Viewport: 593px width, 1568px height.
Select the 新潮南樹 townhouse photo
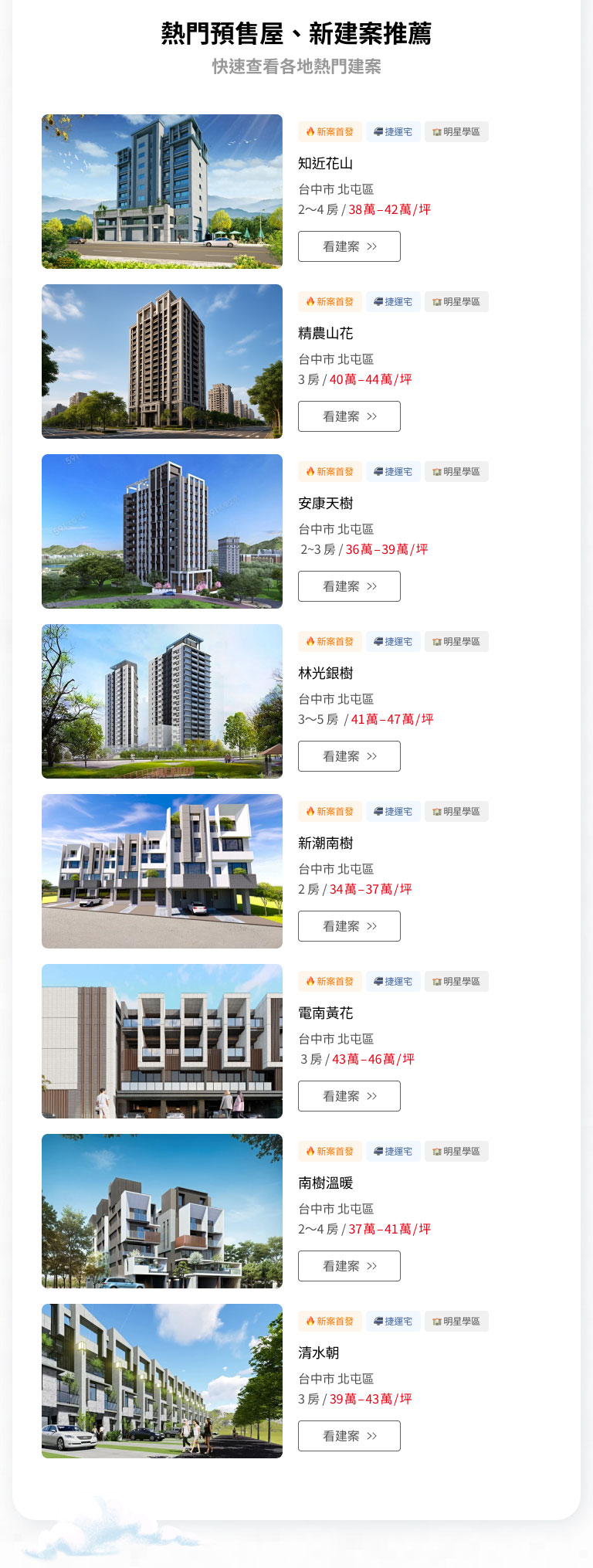[x=162, y=871]
